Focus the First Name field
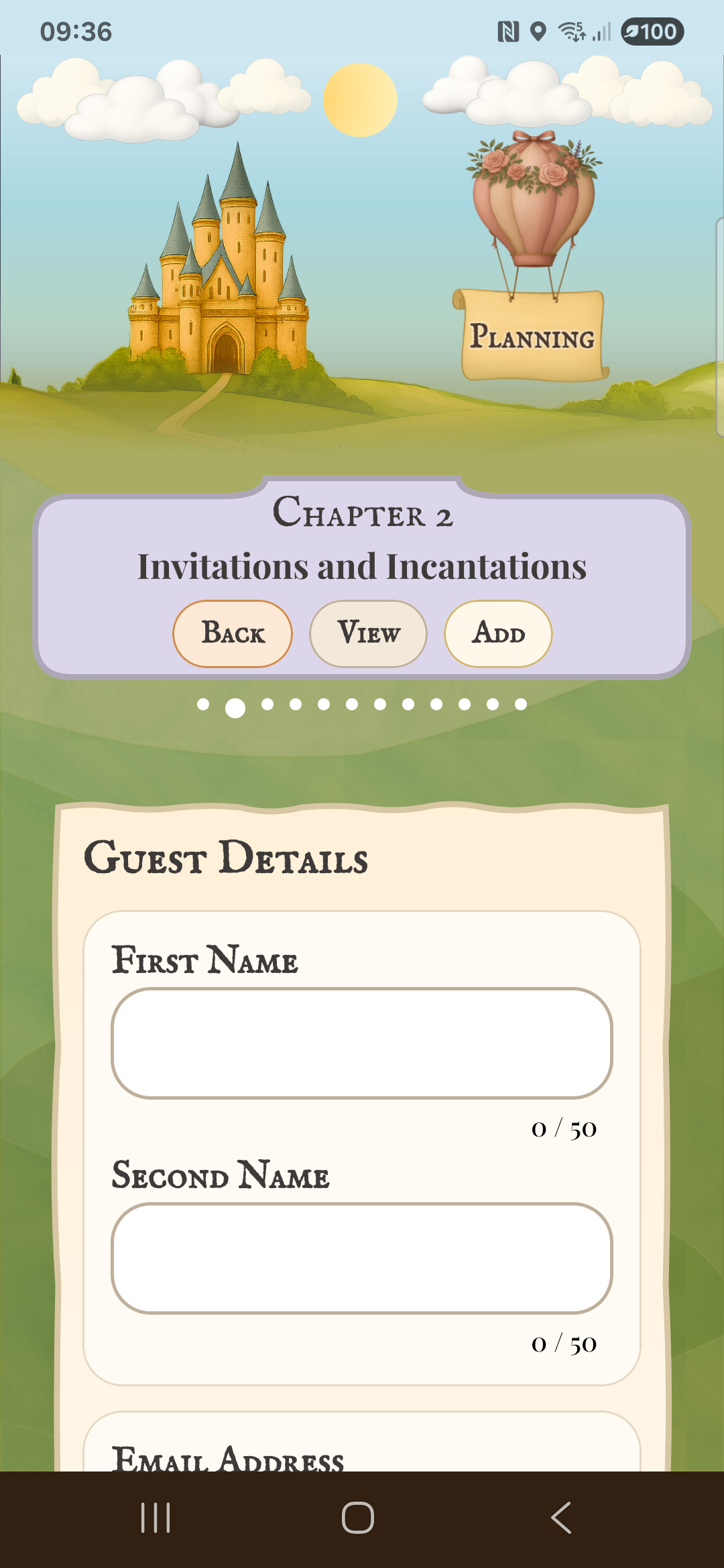Screen dimensions: 724x1568 [x=362, y=1043]
